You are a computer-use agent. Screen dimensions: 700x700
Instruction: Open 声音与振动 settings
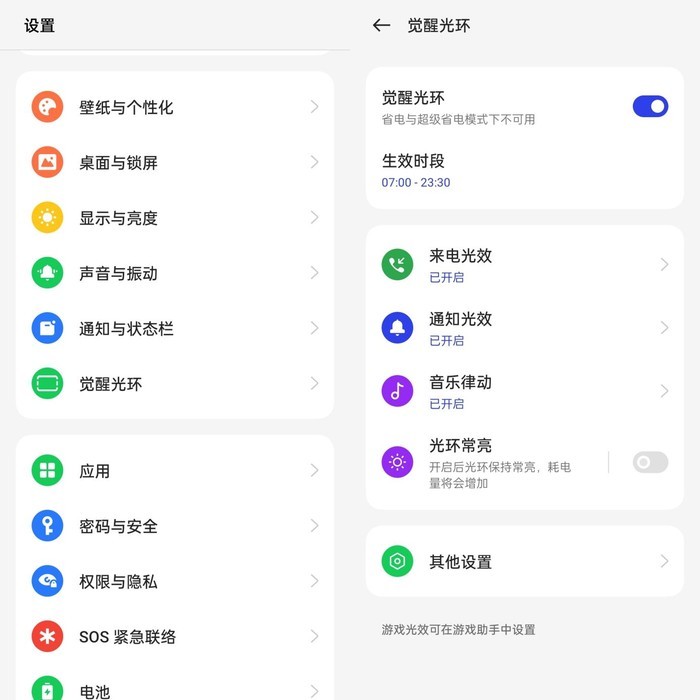175,273
